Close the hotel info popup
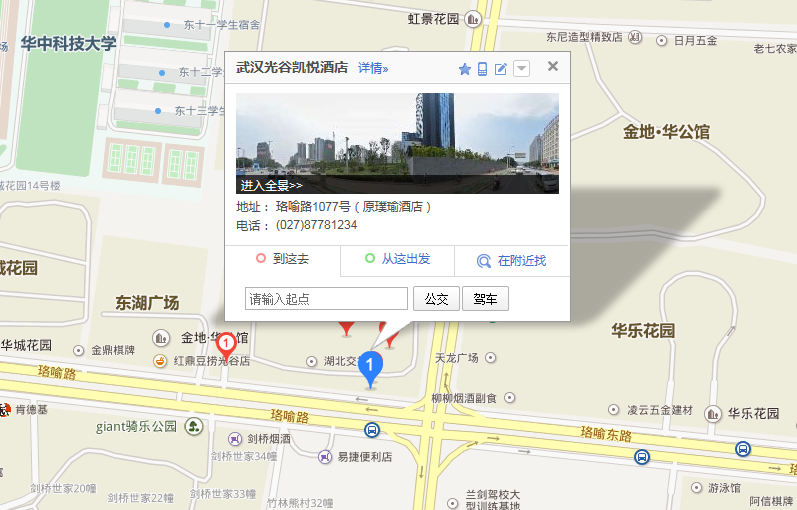This screenshot has height=510, width=797. tap(552, 67)
